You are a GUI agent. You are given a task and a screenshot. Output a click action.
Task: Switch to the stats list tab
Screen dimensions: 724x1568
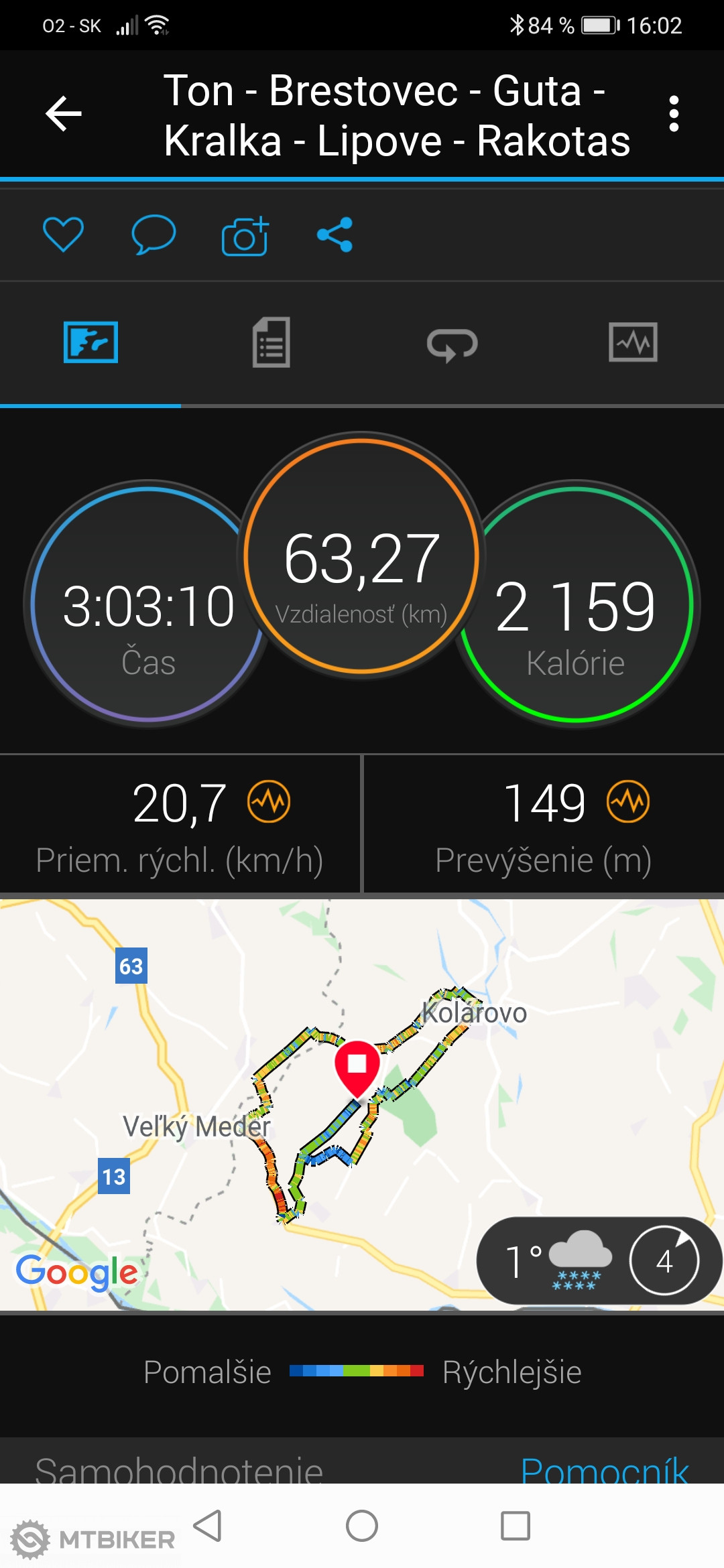pyautogui.click(x=271, y=342)
